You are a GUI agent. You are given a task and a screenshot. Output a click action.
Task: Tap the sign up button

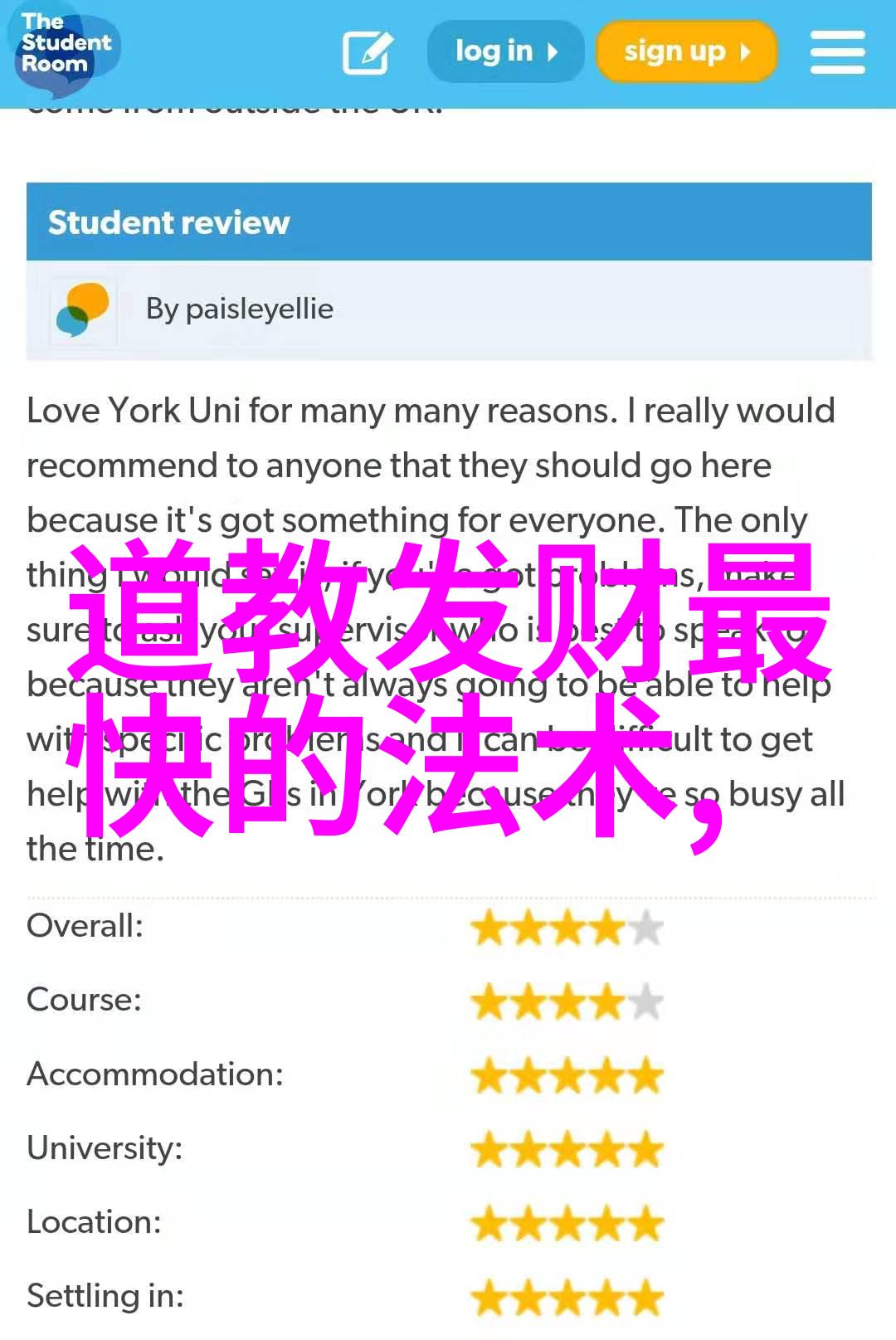pos(686,51)
